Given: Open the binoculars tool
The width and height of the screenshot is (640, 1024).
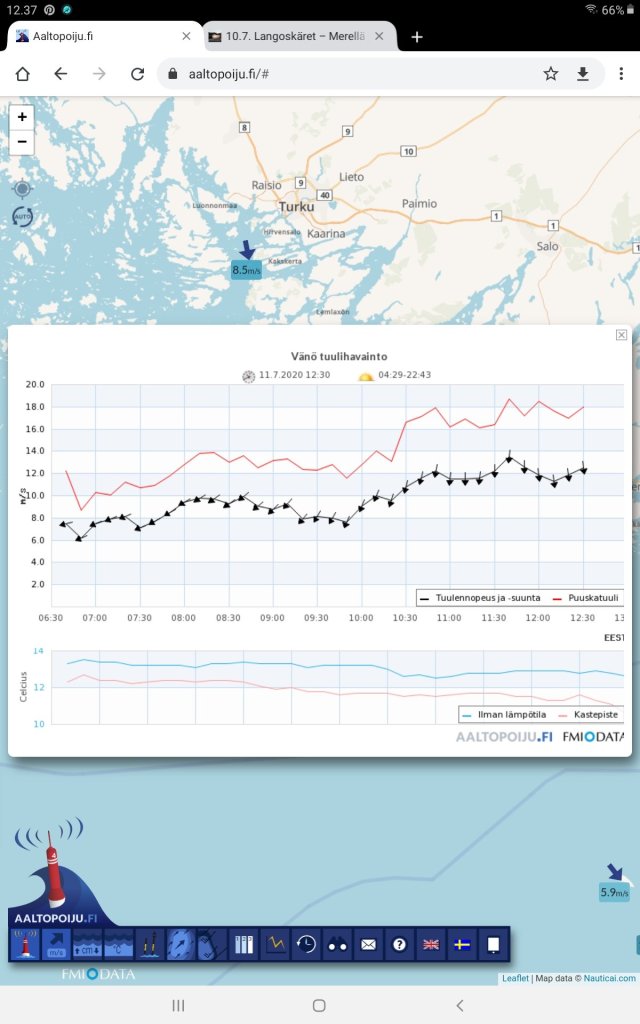Looking at the screenshot, I should (337, 944).
